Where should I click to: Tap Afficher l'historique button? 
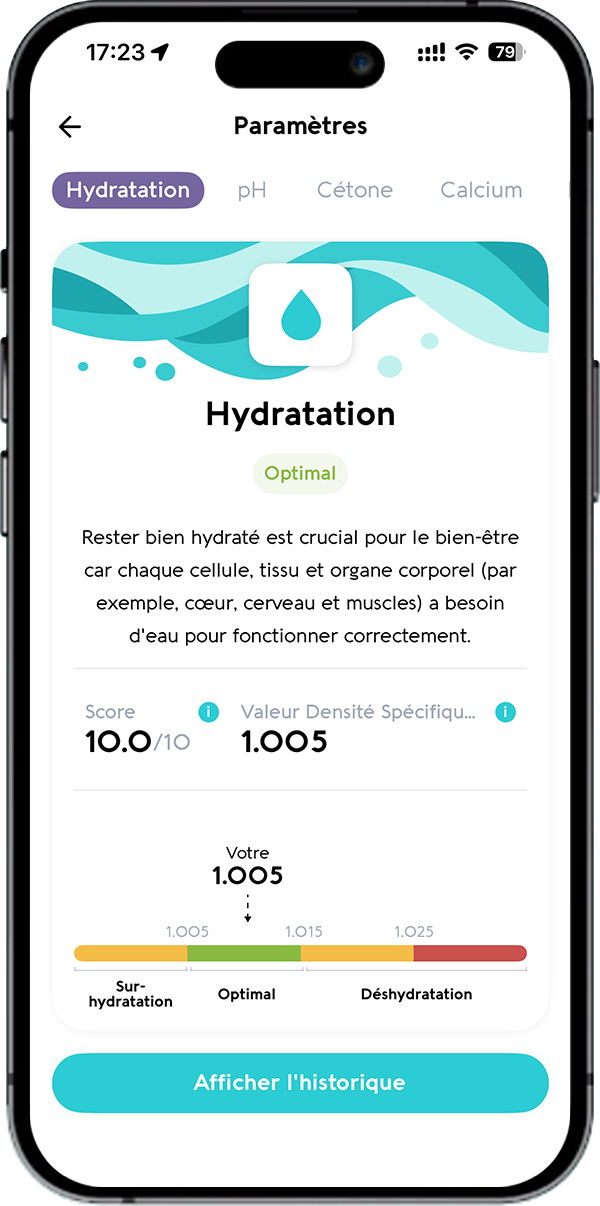click(x=300, y=1083)
